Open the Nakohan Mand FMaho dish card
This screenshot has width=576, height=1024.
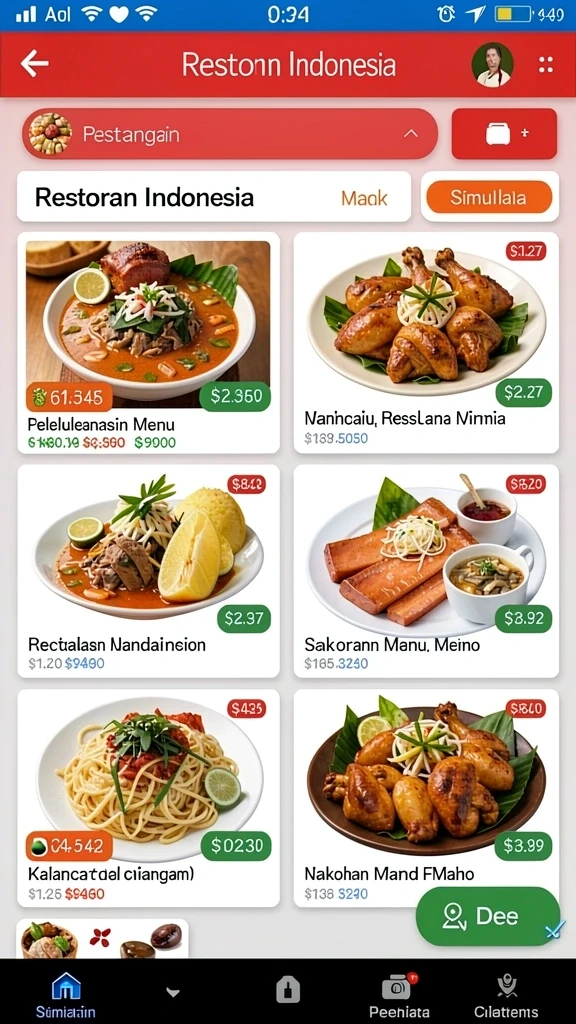point(426,798)
